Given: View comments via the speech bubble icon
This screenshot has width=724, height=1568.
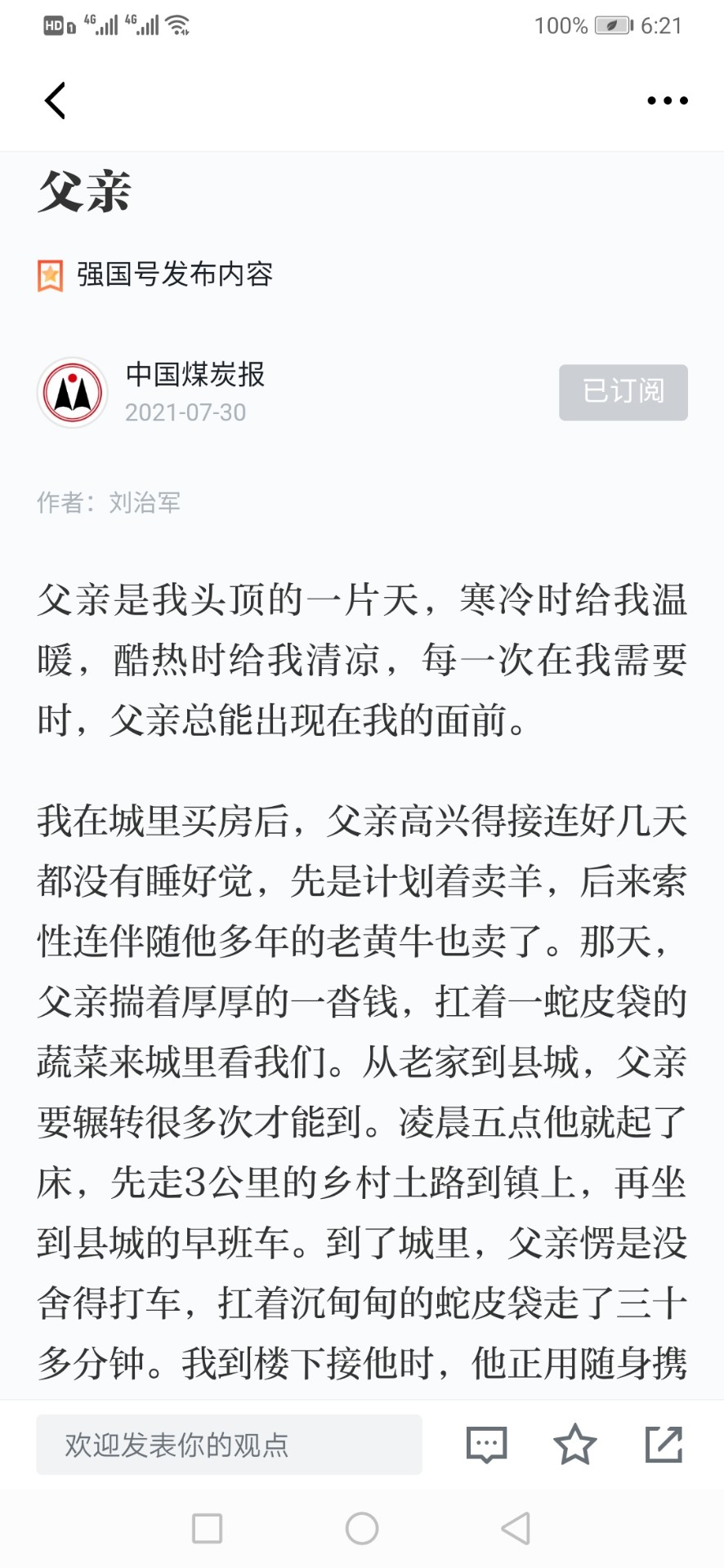Looking at the screenshot, I should click(486, 1445).
